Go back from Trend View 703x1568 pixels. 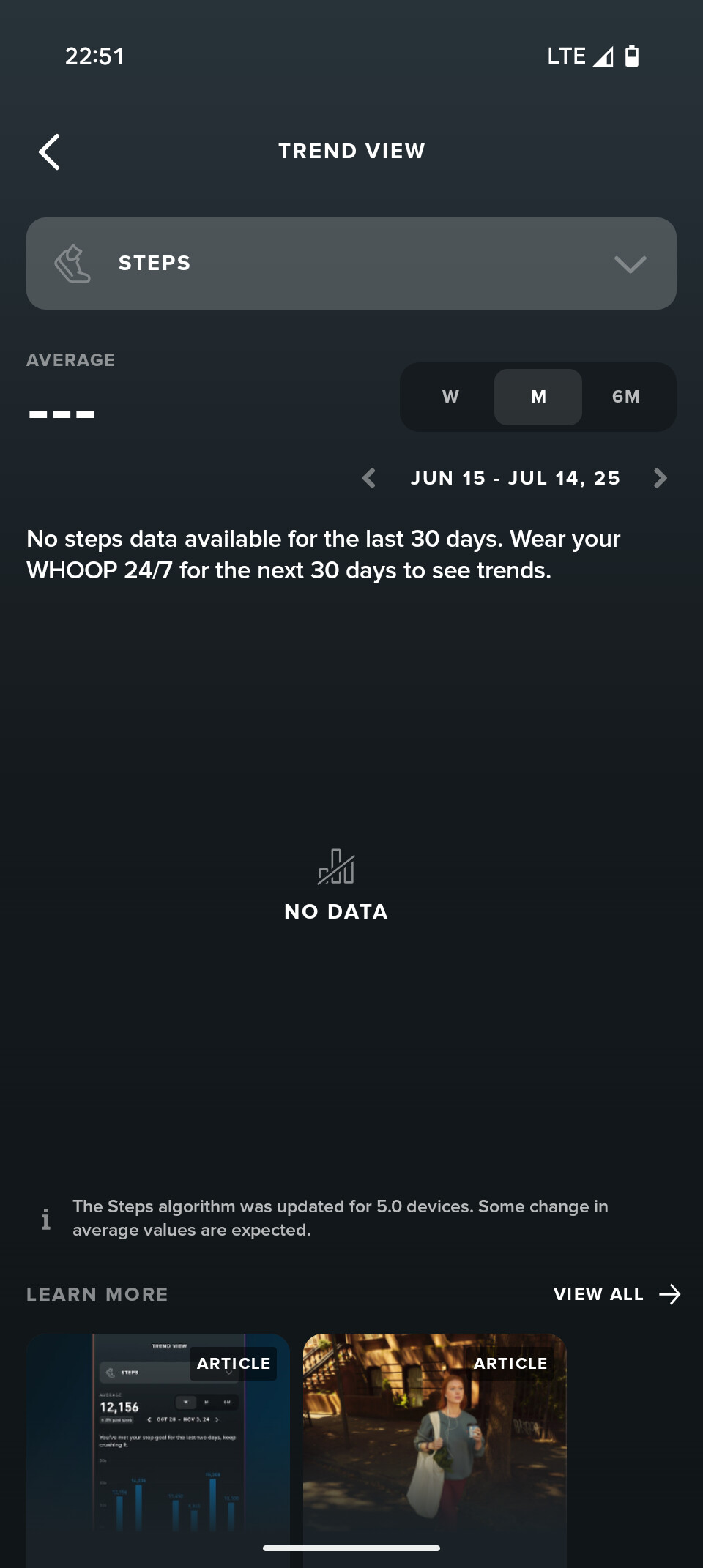(49, 152)
